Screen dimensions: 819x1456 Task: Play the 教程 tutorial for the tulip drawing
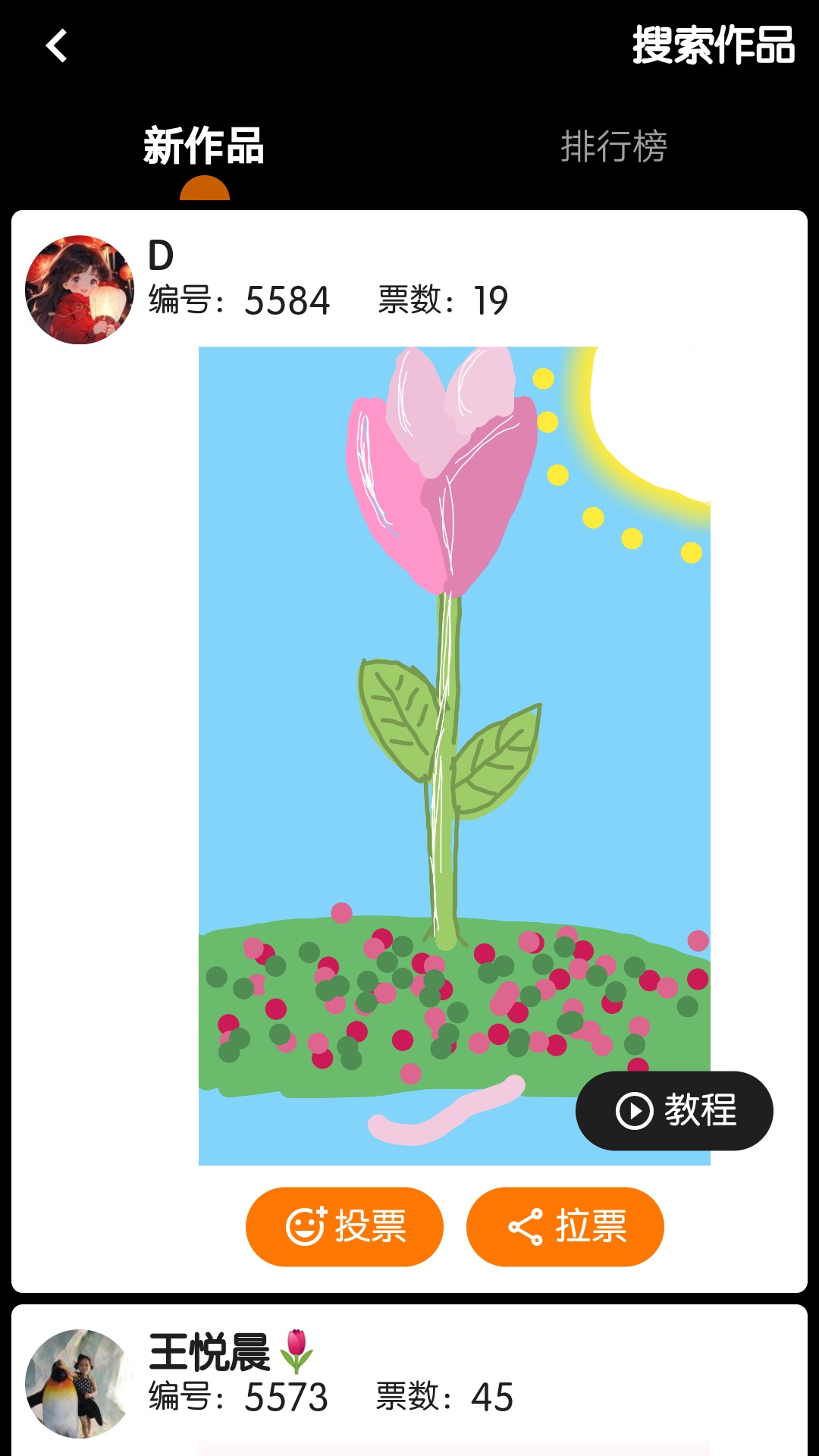[674, 1110]
